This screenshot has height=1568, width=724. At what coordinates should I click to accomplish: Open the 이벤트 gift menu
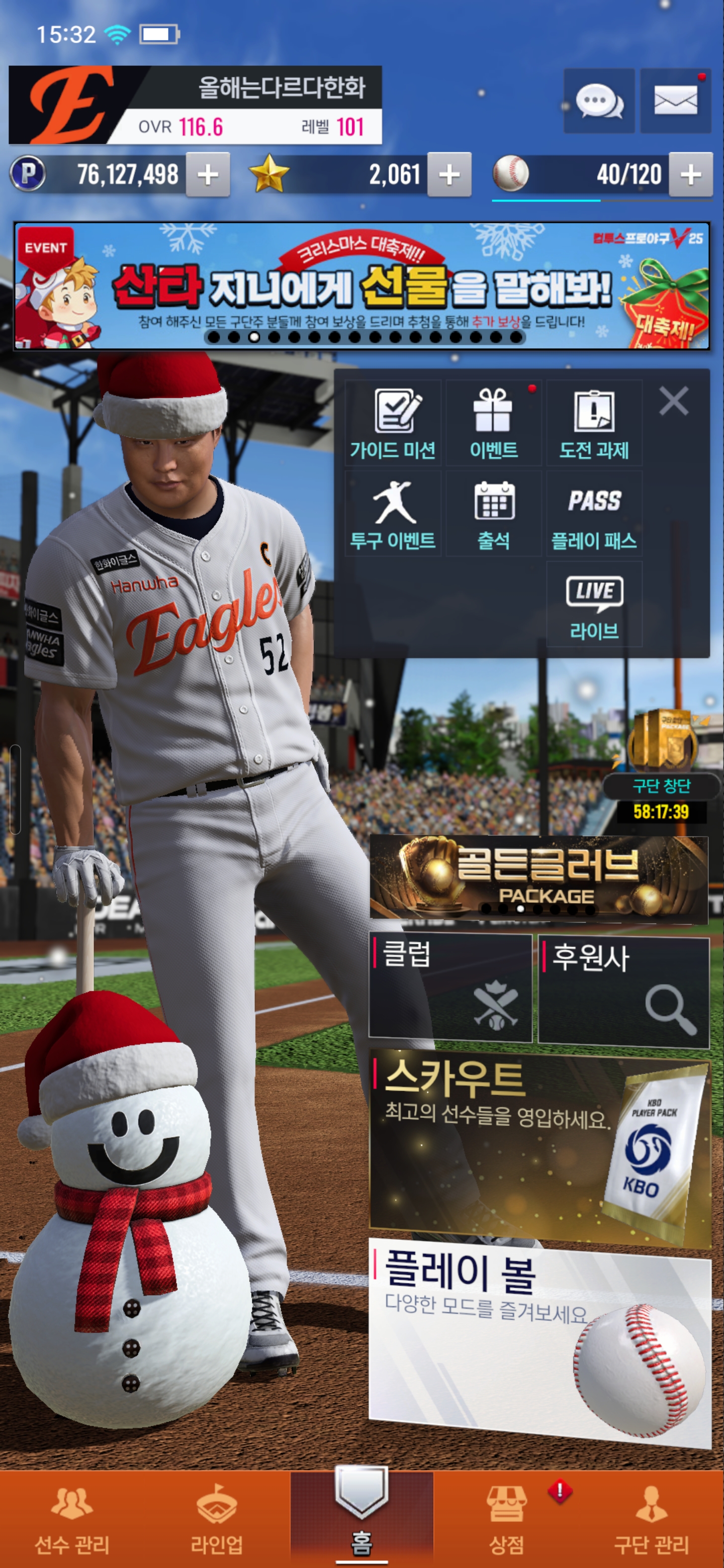pos(493,424)
